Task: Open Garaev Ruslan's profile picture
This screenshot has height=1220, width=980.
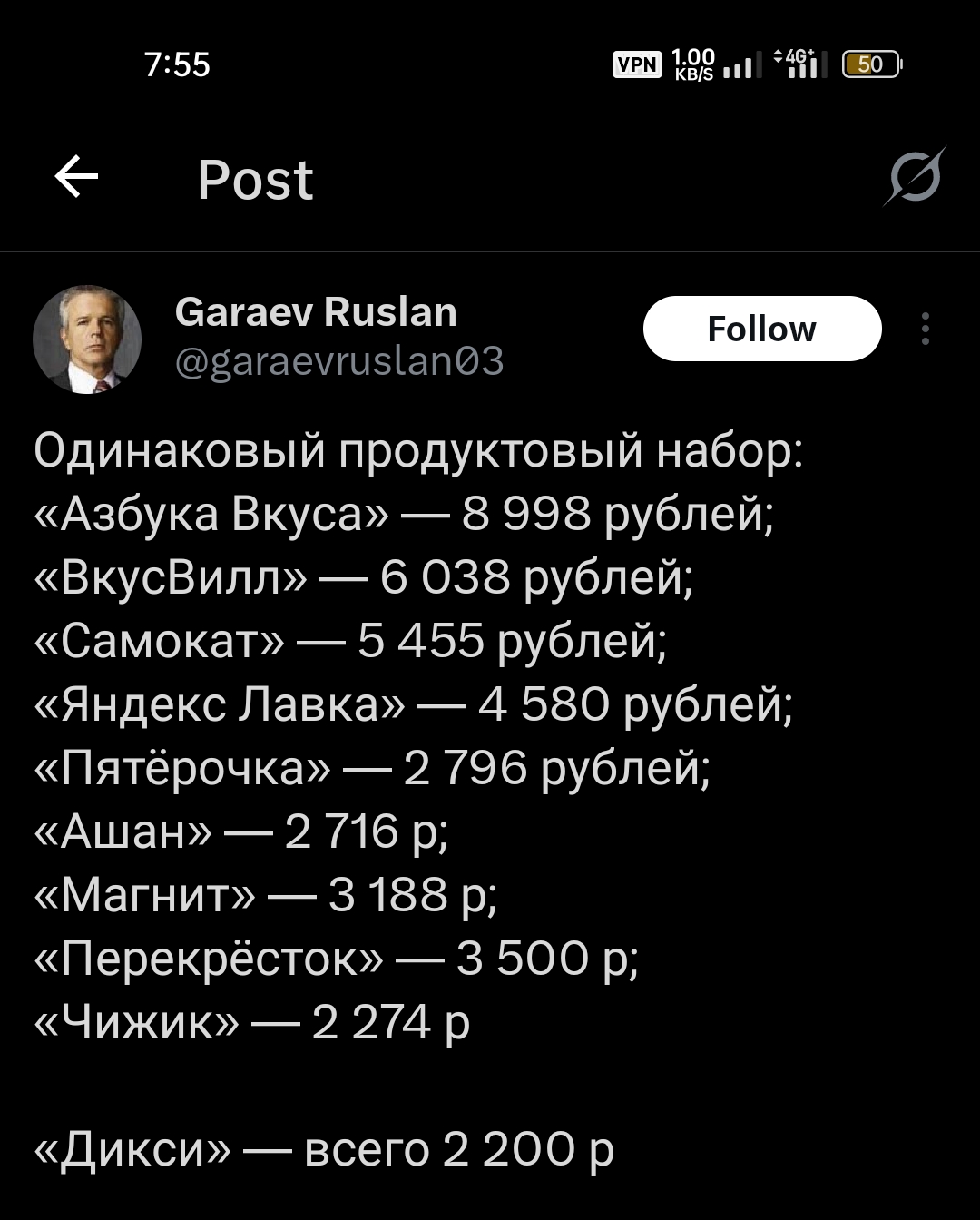Action: 87,339
